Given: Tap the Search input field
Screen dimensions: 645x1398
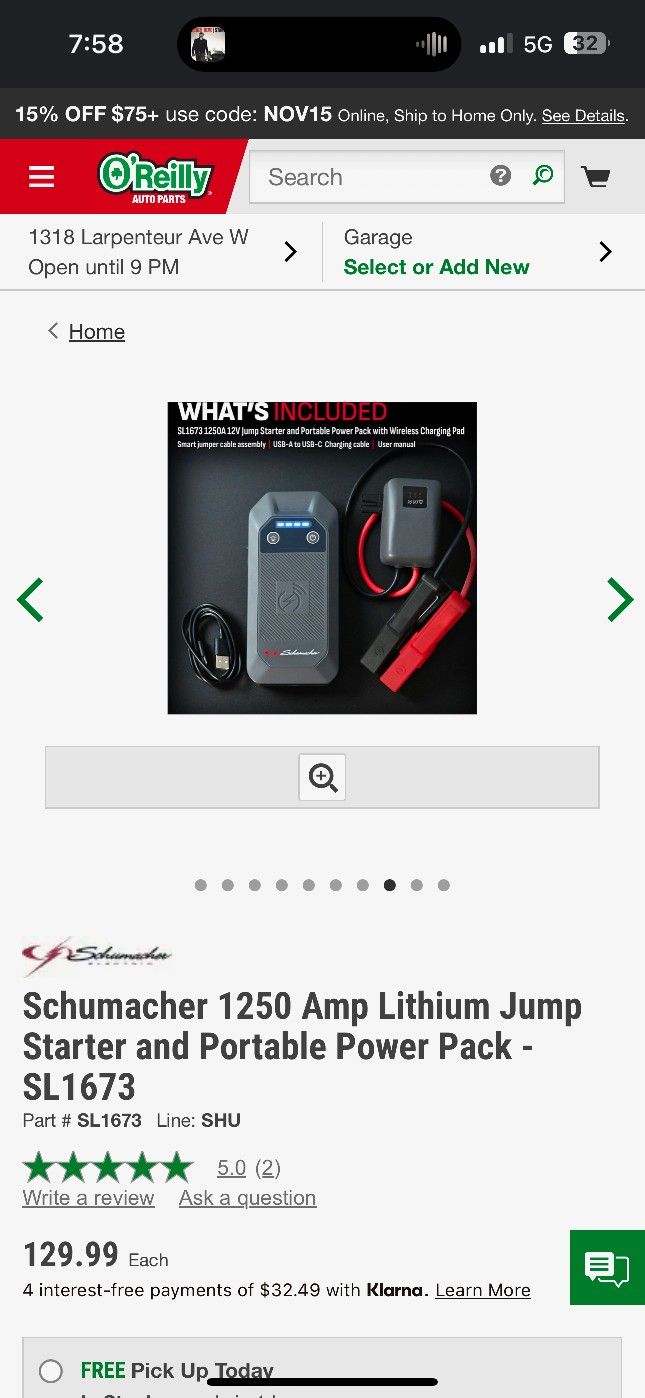Looking at the screenshot, I should click(x=370, y=177).
